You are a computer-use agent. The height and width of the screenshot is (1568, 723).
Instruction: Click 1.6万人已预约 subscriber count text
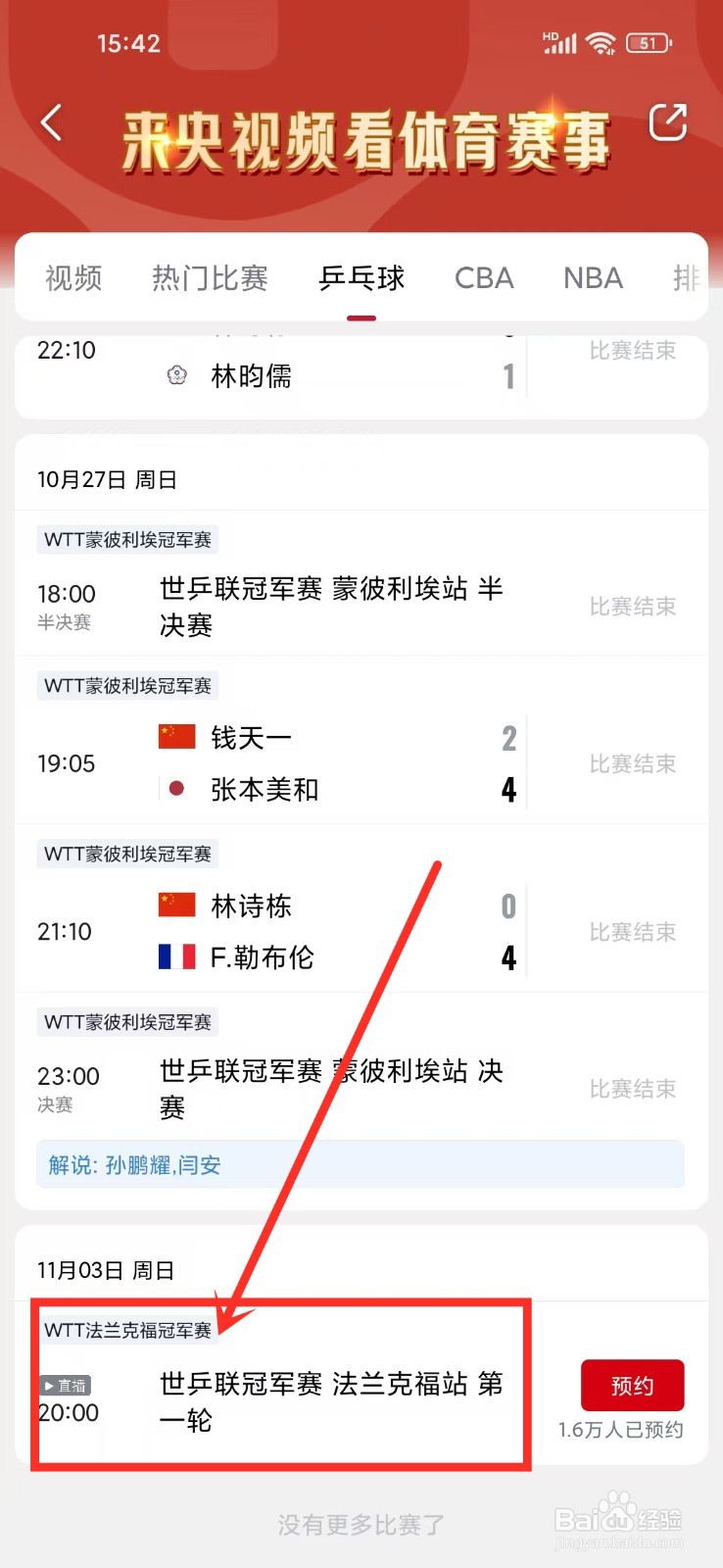coord(619,1430)
